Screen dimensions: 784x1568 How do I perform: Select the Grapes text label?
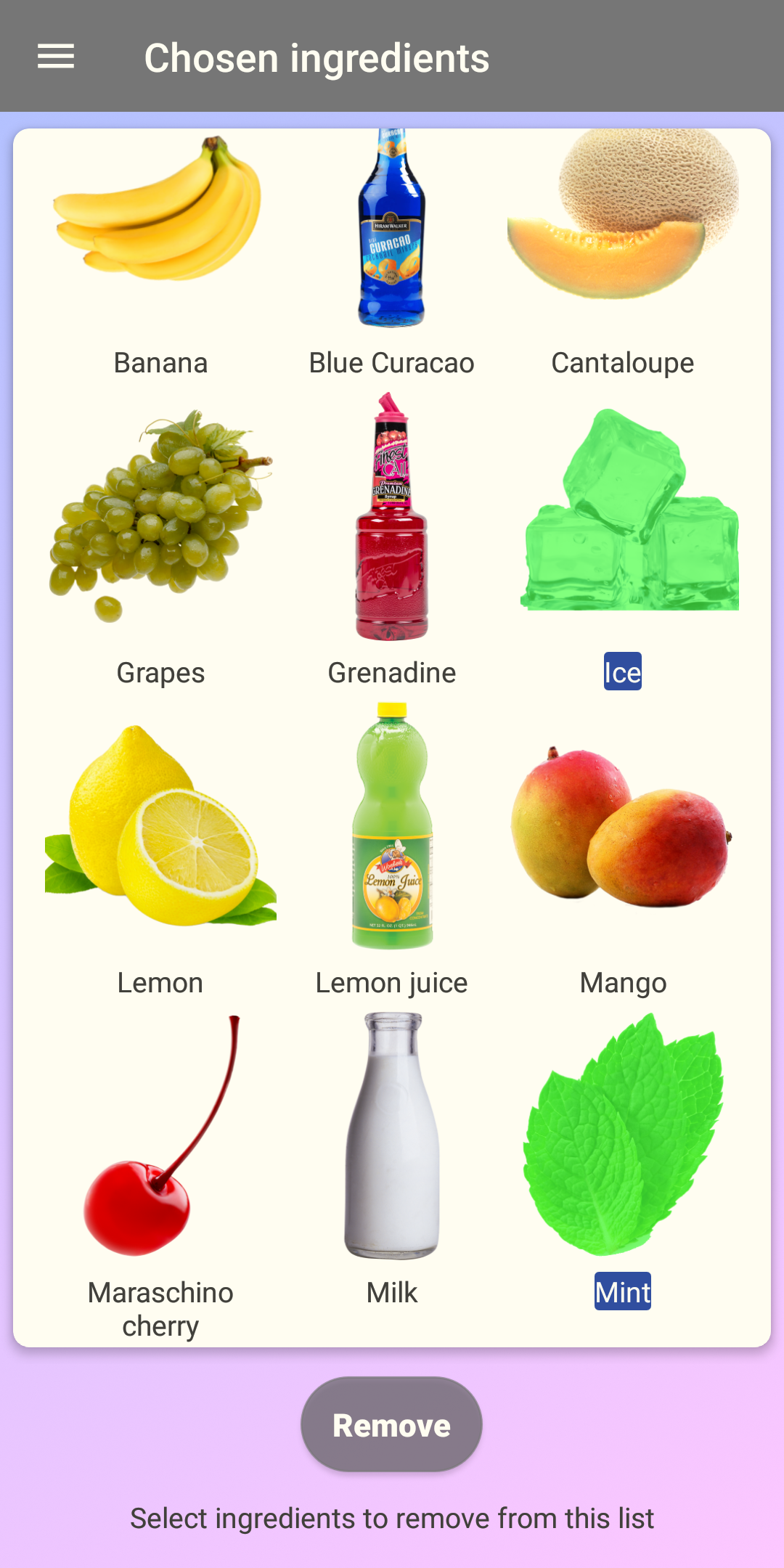160,672
